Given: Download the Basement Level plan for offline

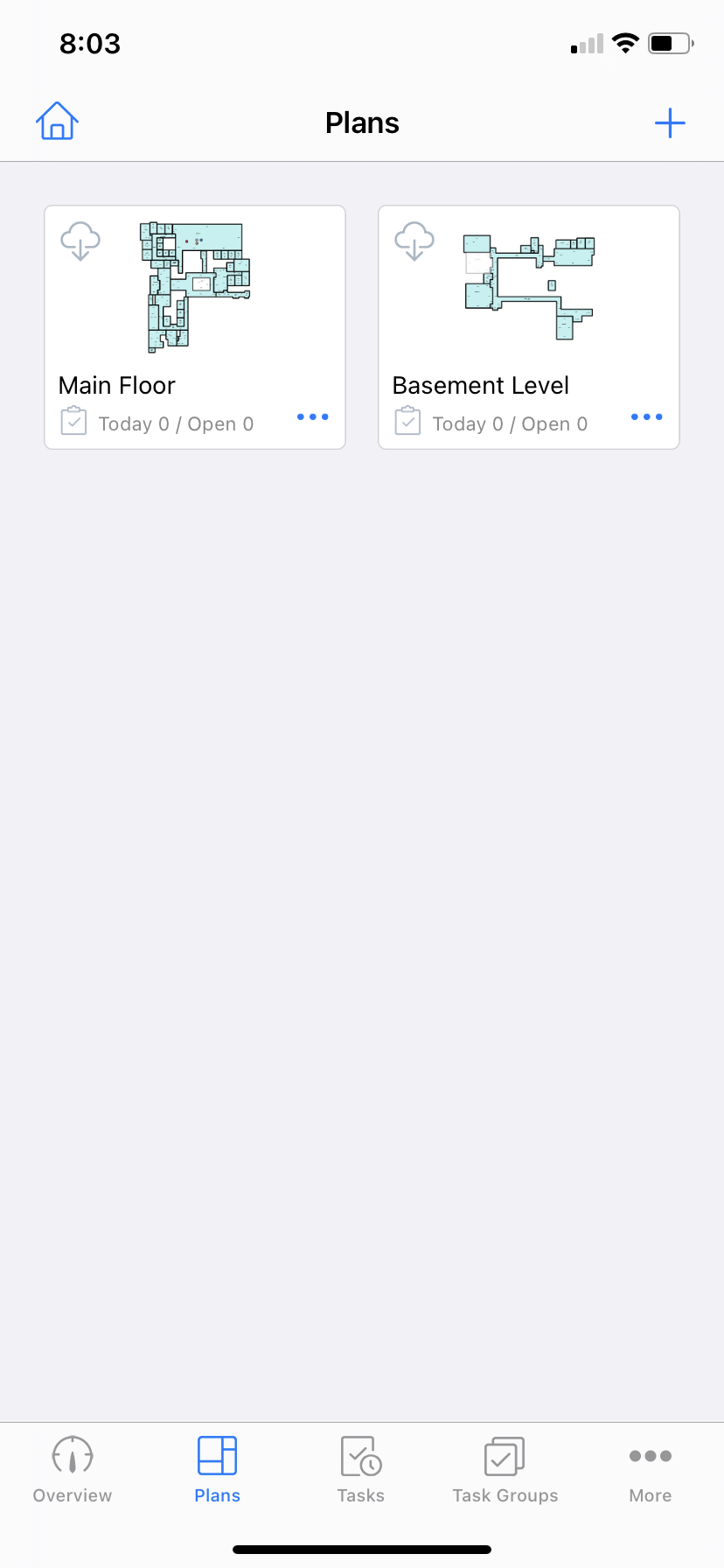Looking at the screenshot, I should click(414, 241).
